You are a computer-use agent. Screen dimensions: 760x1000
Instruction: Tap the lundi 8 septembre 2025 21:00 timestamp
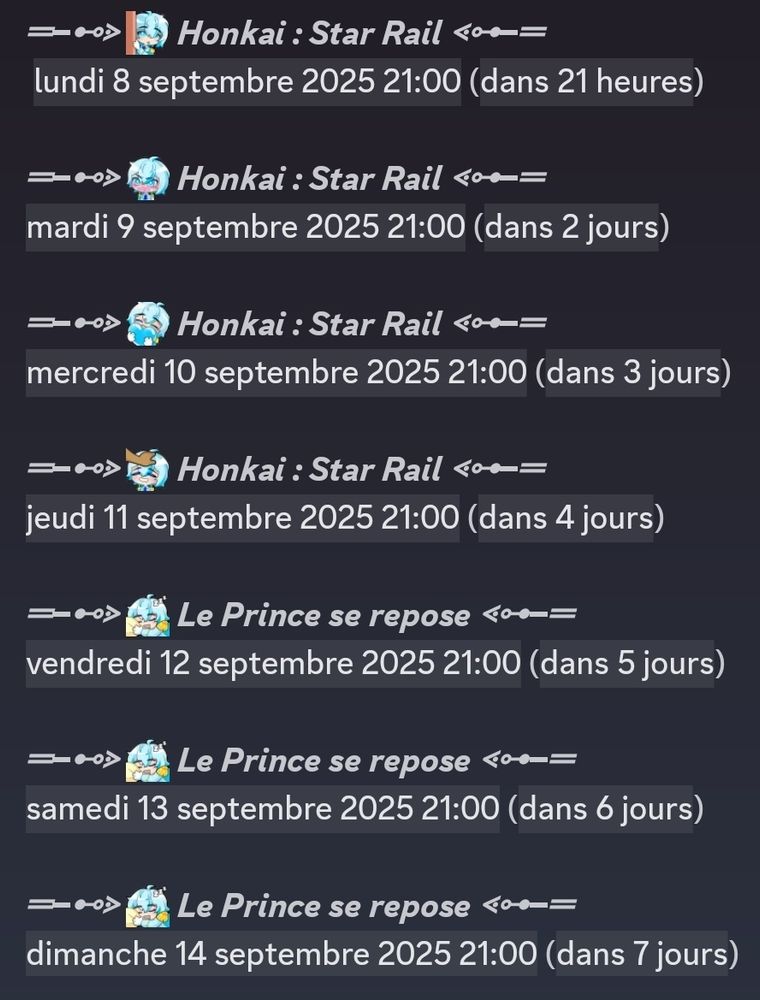[x=247, y=82]
